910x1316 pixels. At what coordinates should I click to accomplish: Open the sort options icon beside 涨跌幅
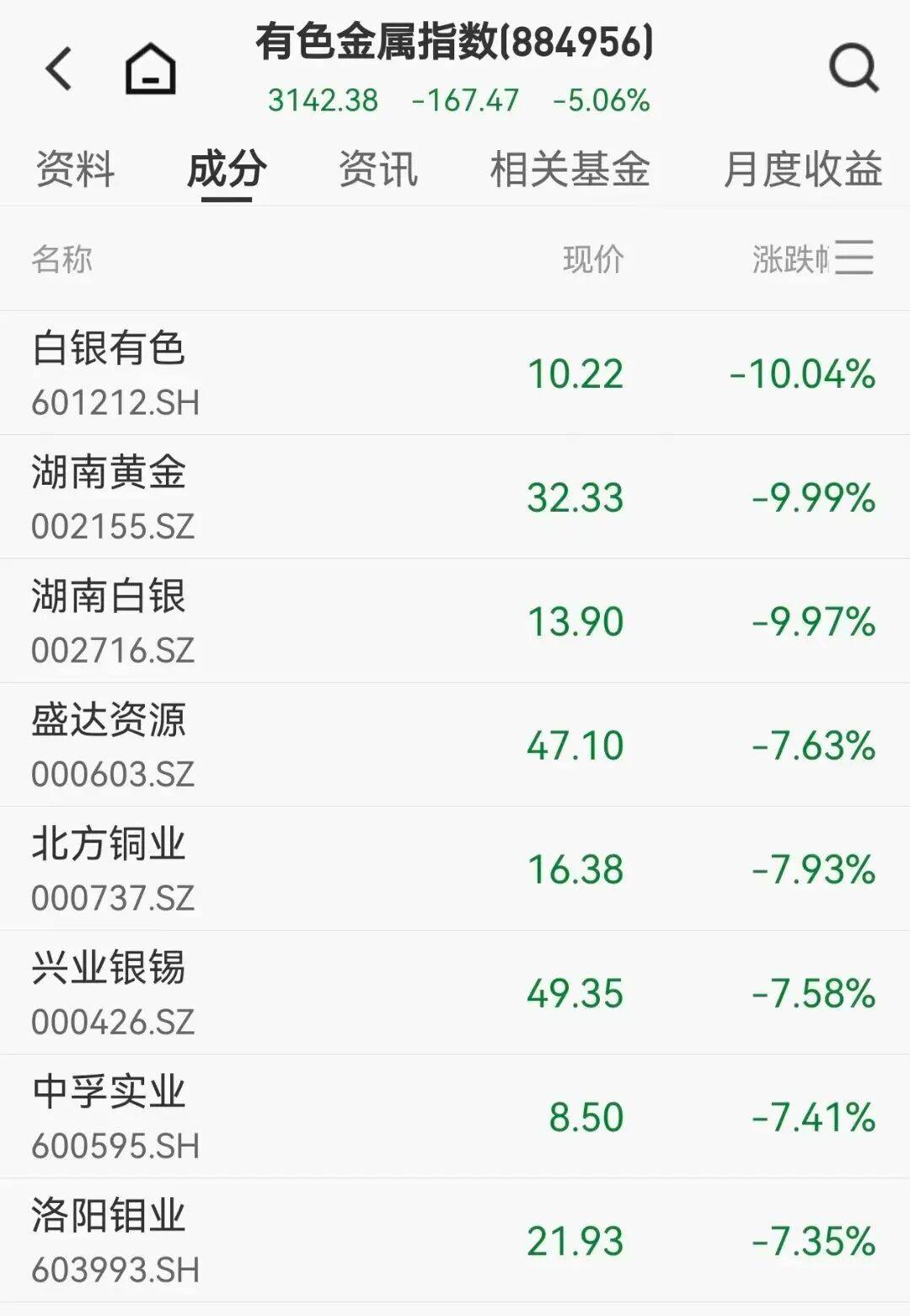856,257
